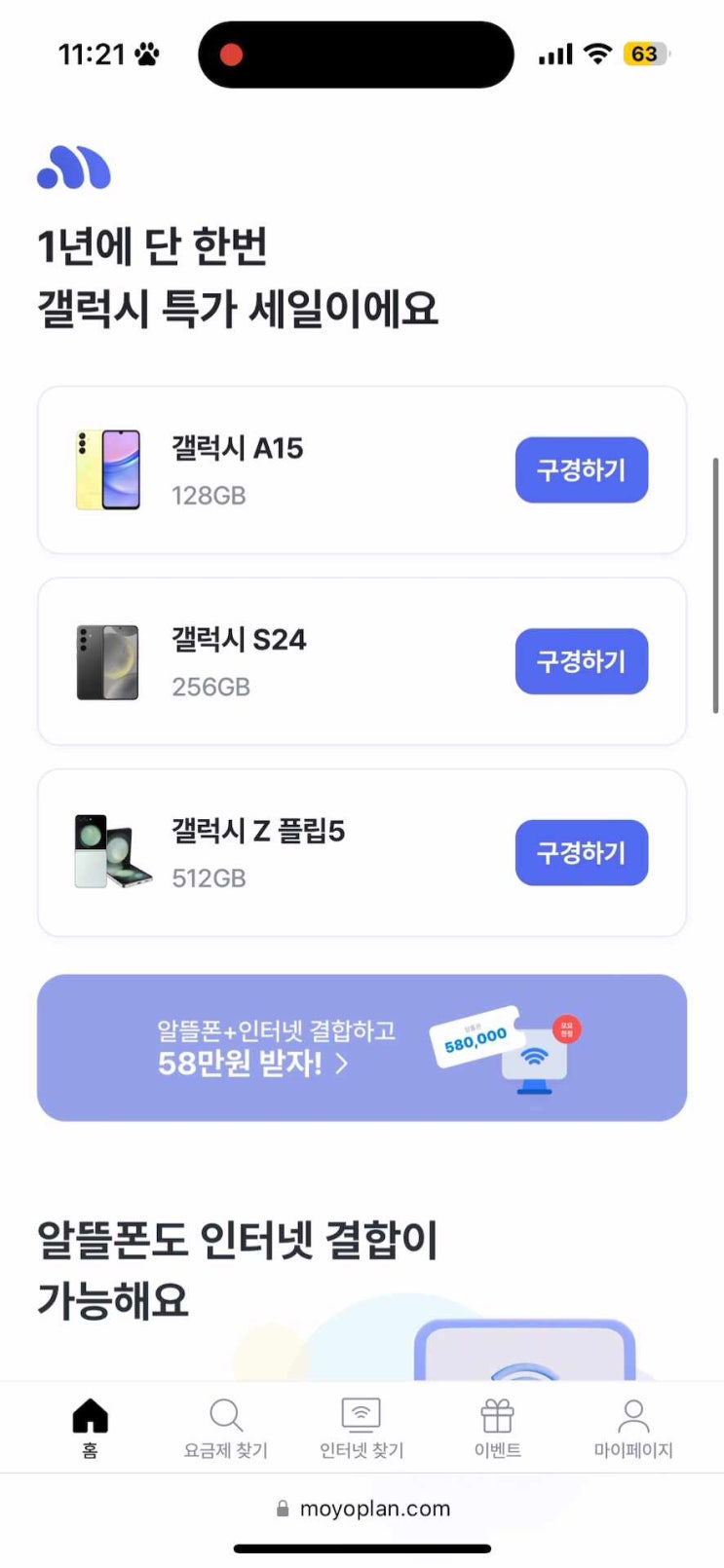Switch to the 홈 tab
The width and height of the screenshot is (724, 1568).
click(x=90, y=1428)
